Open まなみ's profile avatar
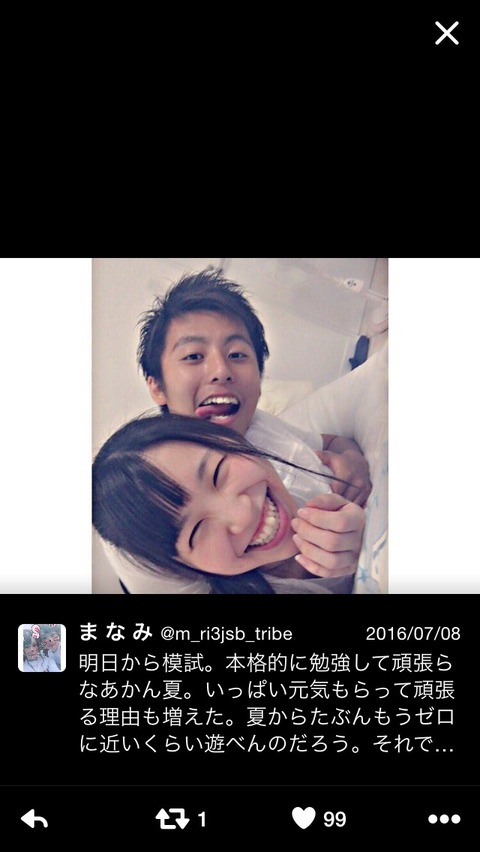Viewport: 480px width, 852px height. [x=42, y=648]
